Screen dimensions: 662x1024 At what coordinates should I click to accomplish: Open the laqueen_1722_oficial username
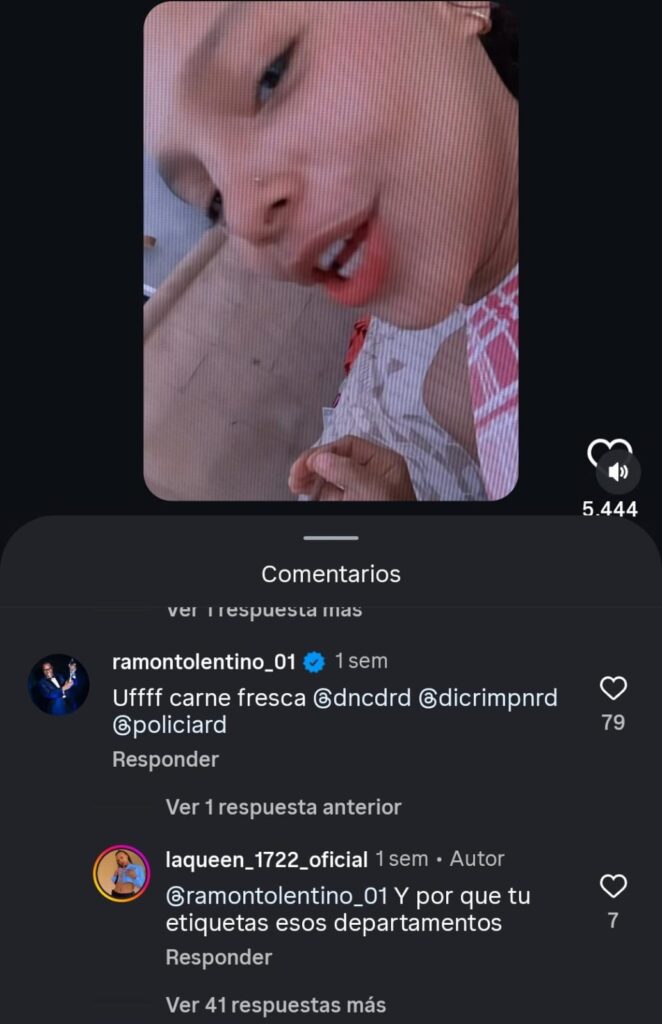[x=266, y=859]
